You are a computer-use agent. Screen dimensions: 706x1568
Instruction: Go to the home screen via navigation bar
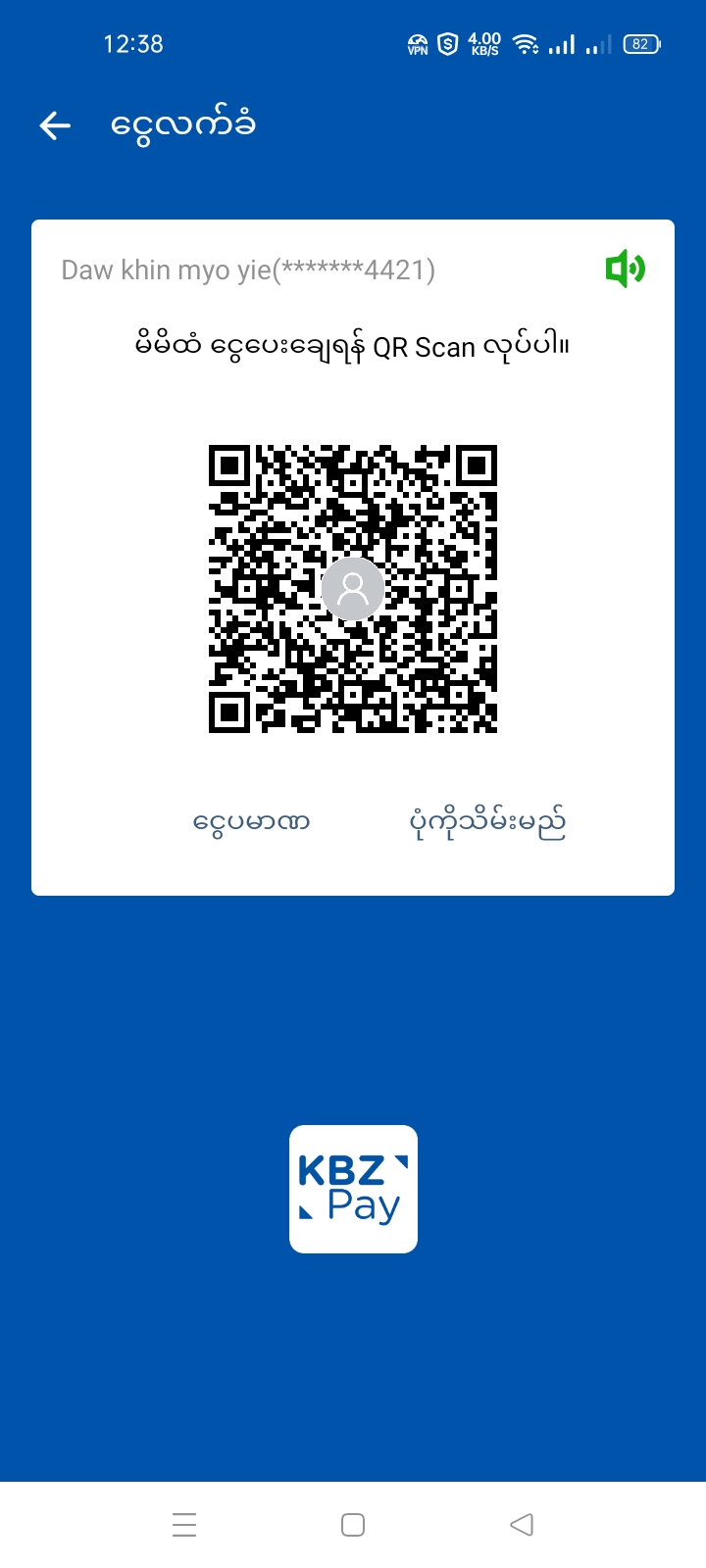point(353,1525)
